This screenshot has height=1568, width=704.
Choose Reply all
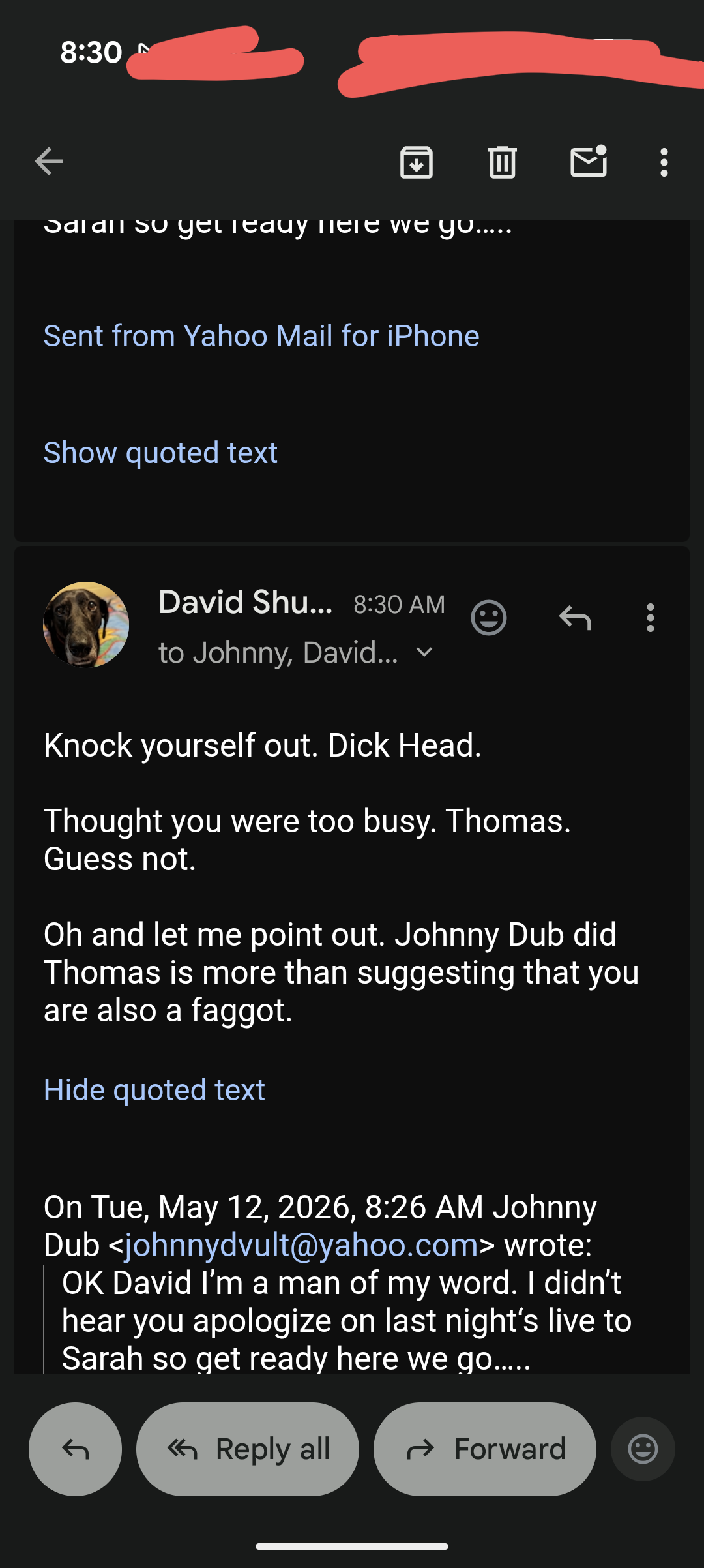point(248,1449)
